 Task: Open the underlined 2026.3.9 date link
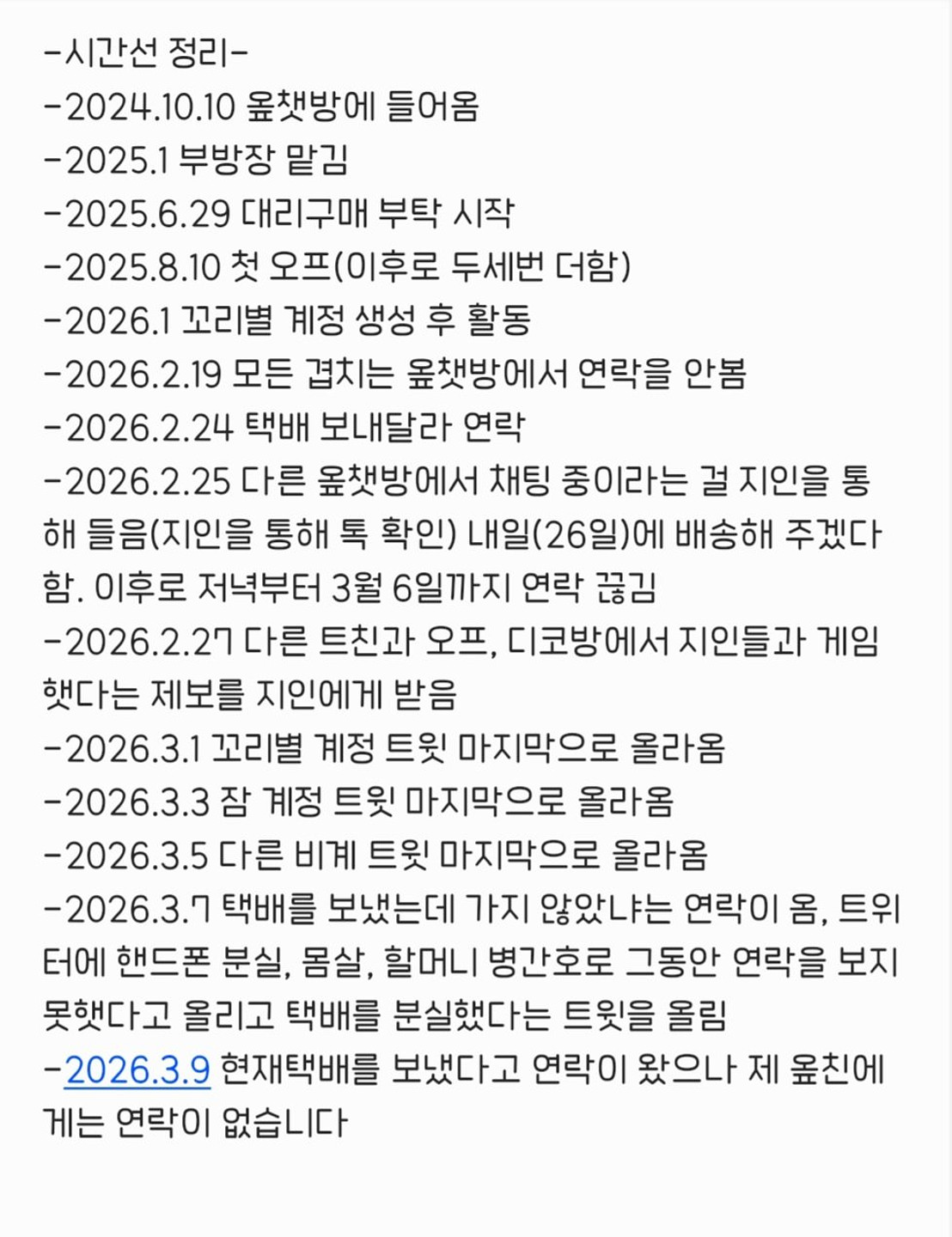click(137, 1069)
